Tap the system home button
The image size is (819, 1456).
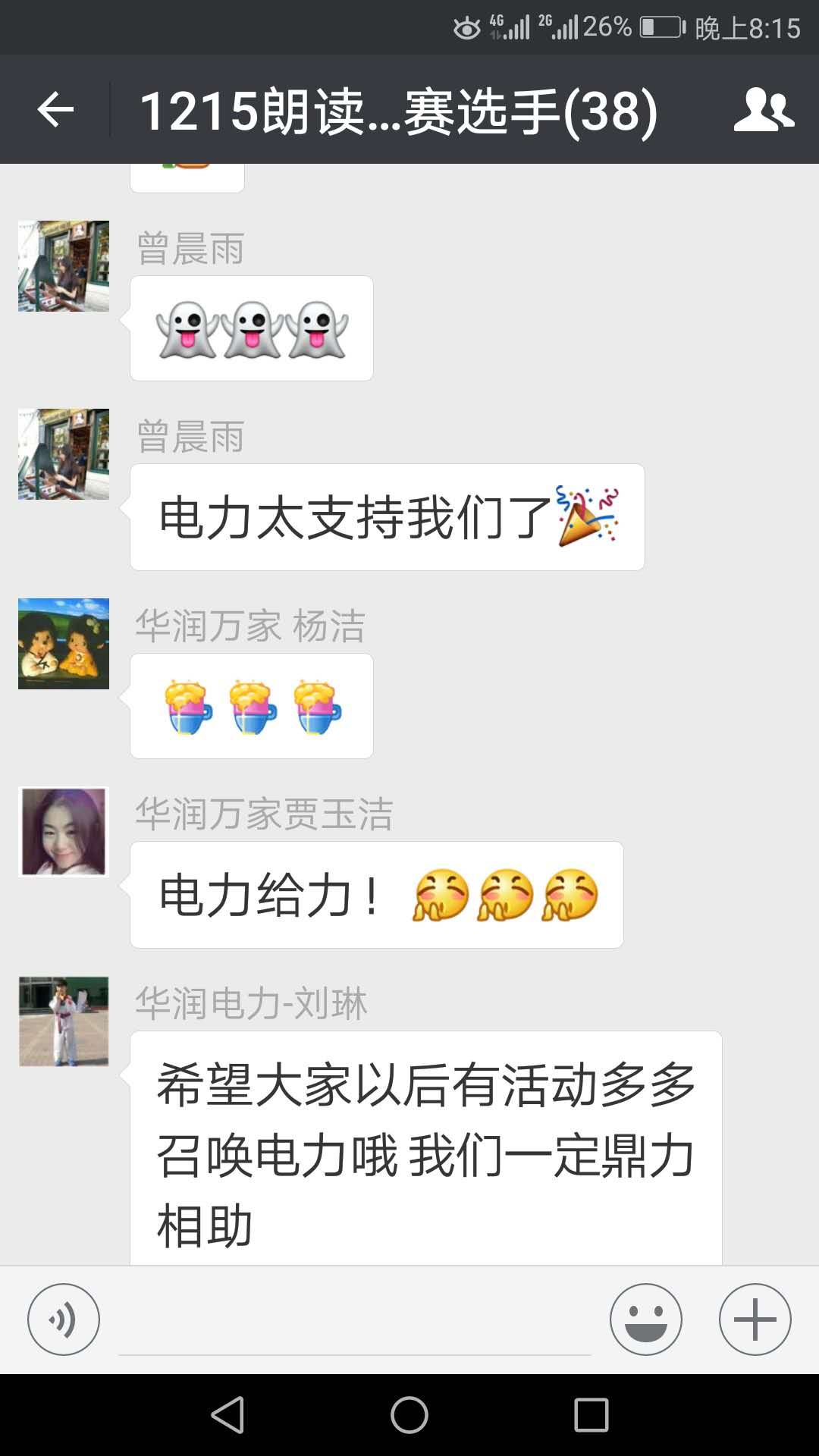pos(409,1415)
